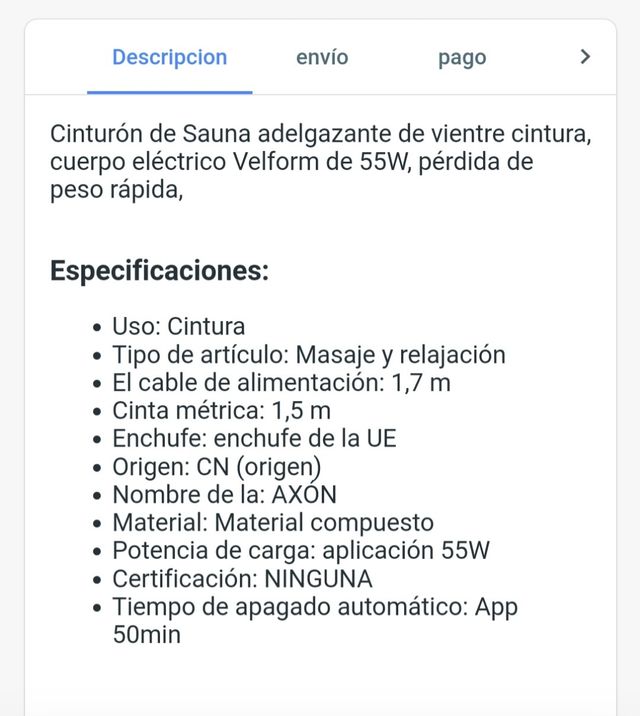Open the pago tab
The image size is (640, 716).
[x=462, y=57]
